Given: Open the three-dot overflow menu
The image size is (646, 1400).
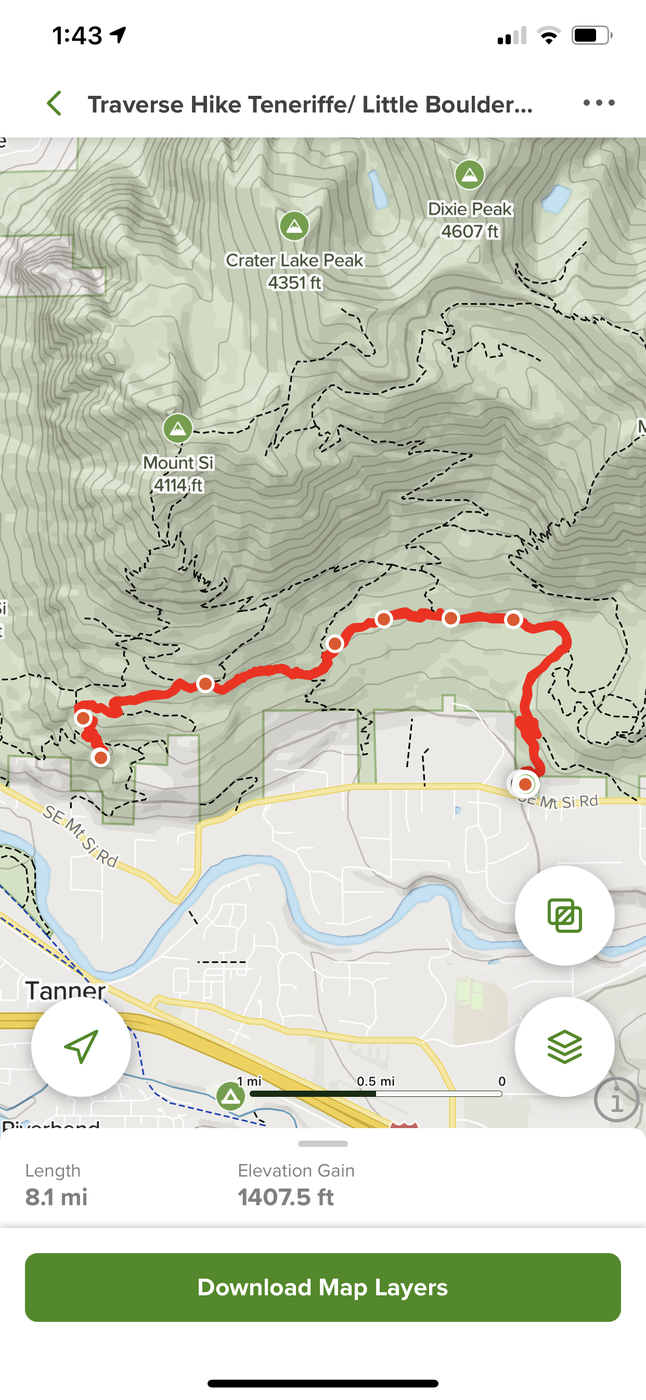Looking at the screenshot, I should (598, 103).
